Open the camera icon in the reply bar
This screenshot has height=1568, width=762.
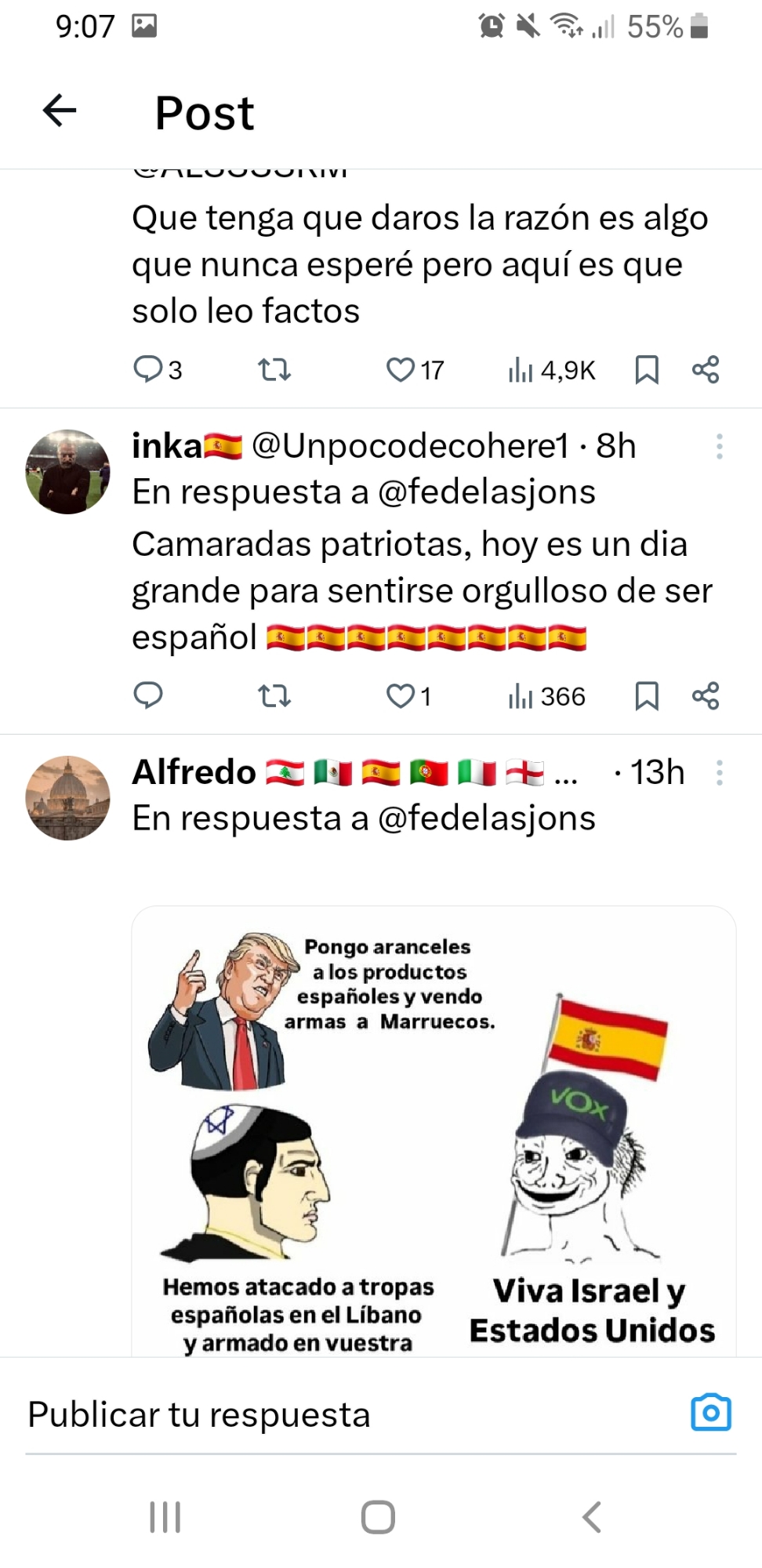pos(711,1413)
